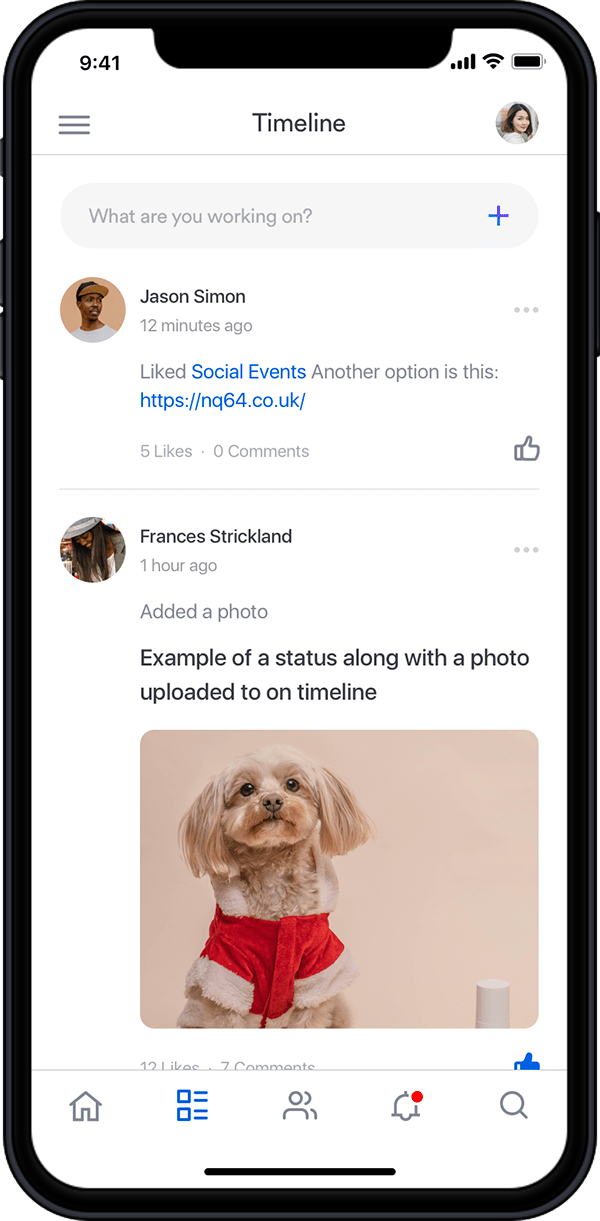Switch to the People tab
The width and height of the screenshot is (600, 1221).
point(299,1106)
